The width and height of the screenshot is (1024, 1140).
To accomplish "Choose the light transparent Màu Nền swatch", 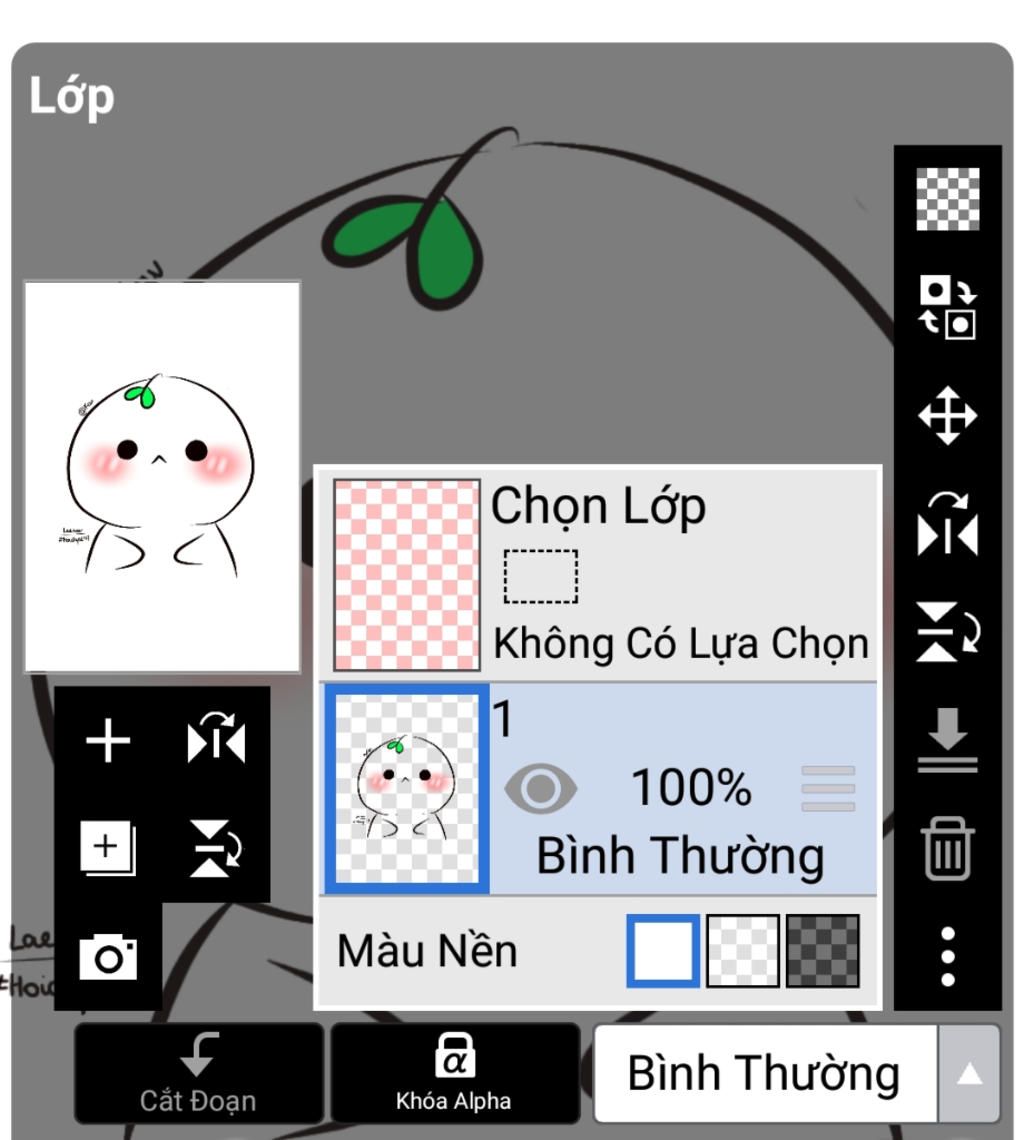I will [743, 951].
